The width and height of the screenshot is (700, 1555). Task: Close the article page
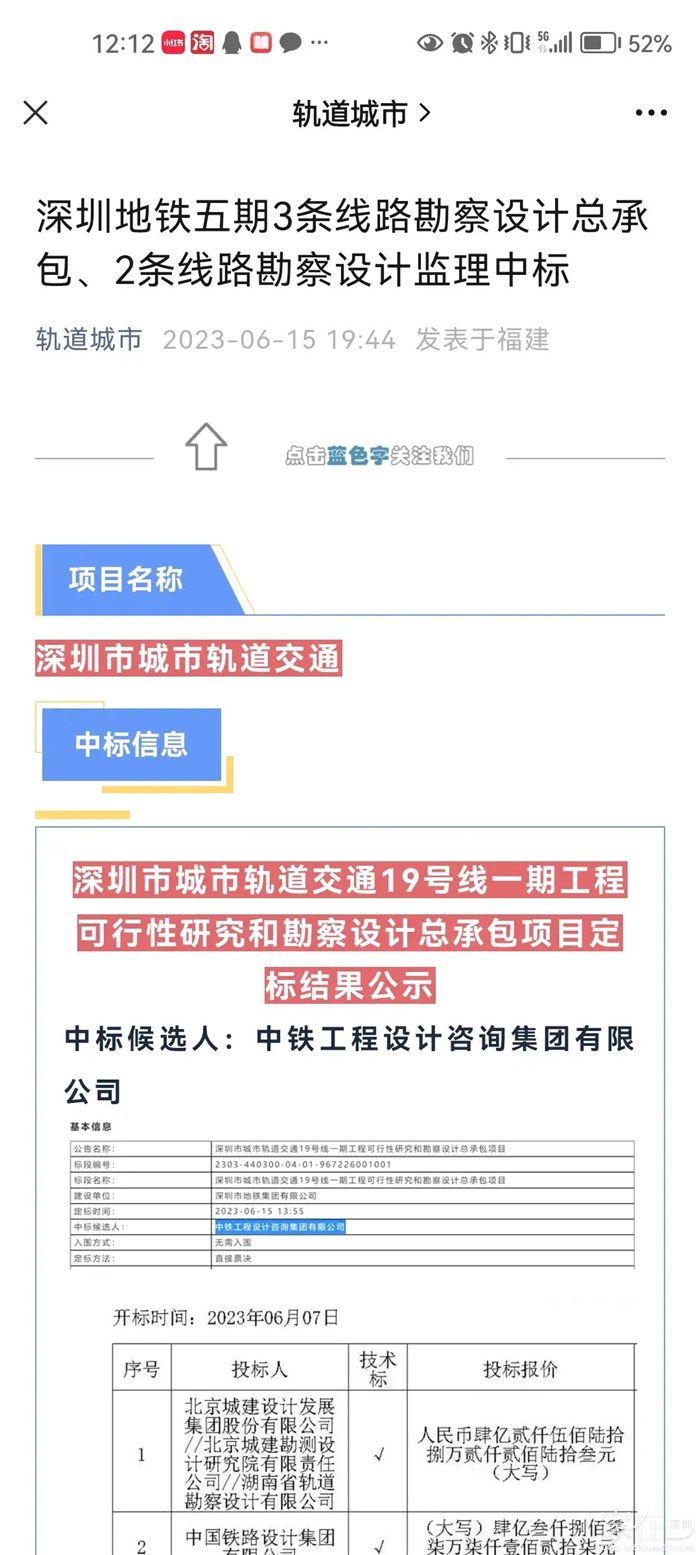[x=36, y=113]
